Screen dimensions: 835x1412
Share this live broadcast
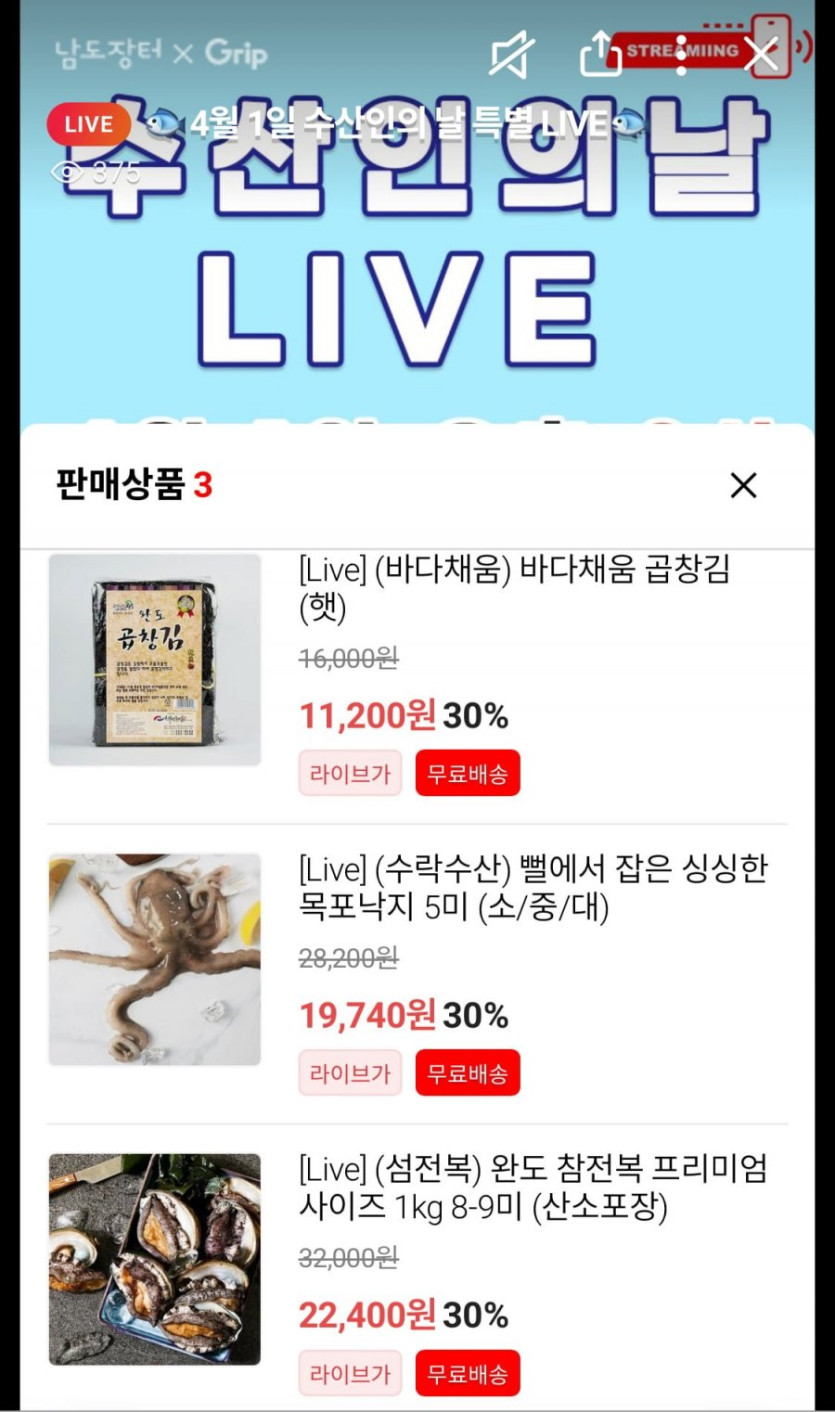point(600,53)
